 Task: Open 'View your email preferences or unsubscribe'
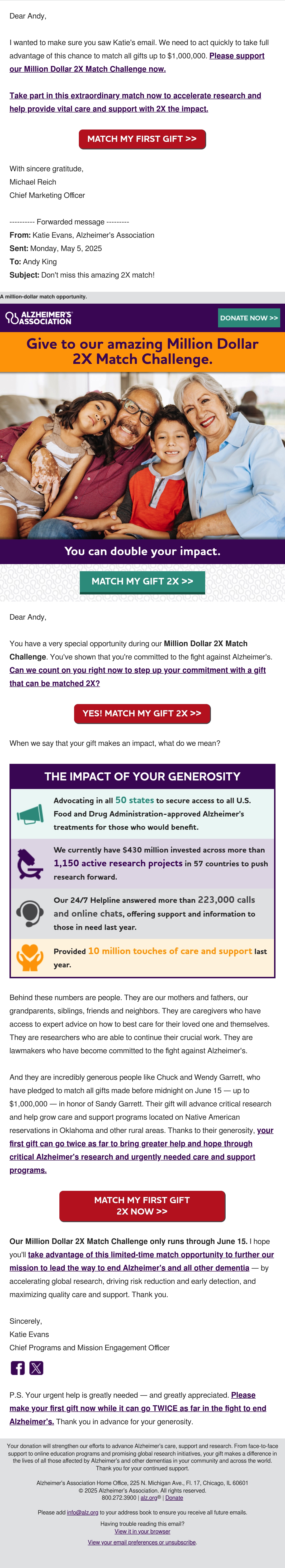142,1542
